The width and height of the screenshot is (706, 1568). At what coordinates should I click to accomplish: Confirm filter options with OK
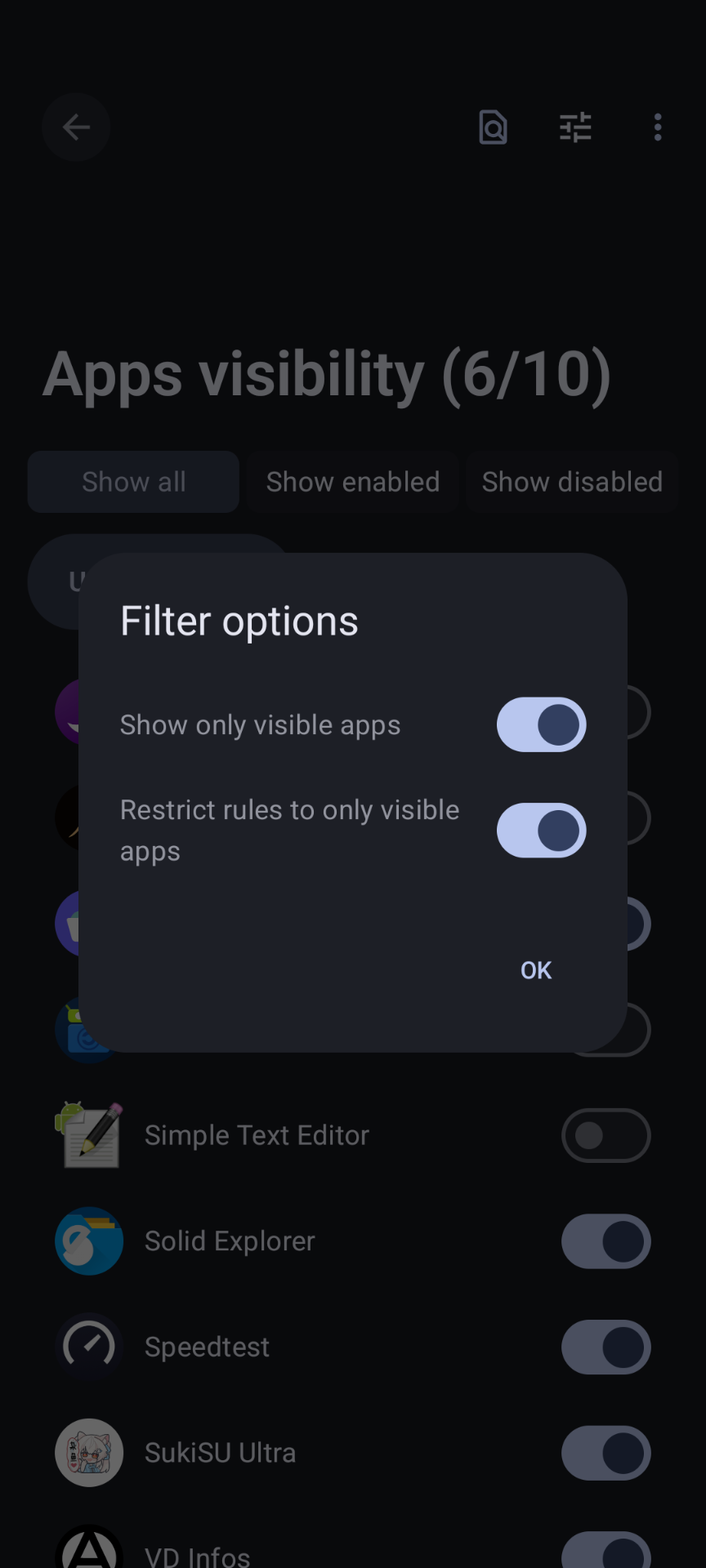(535, 969)
